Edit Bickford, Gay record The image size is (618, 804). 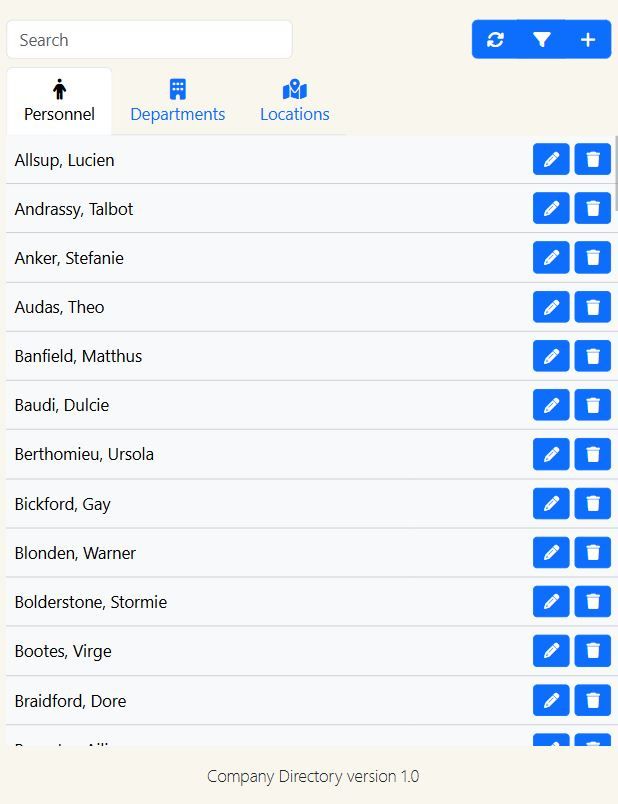(x=551, y=503)
